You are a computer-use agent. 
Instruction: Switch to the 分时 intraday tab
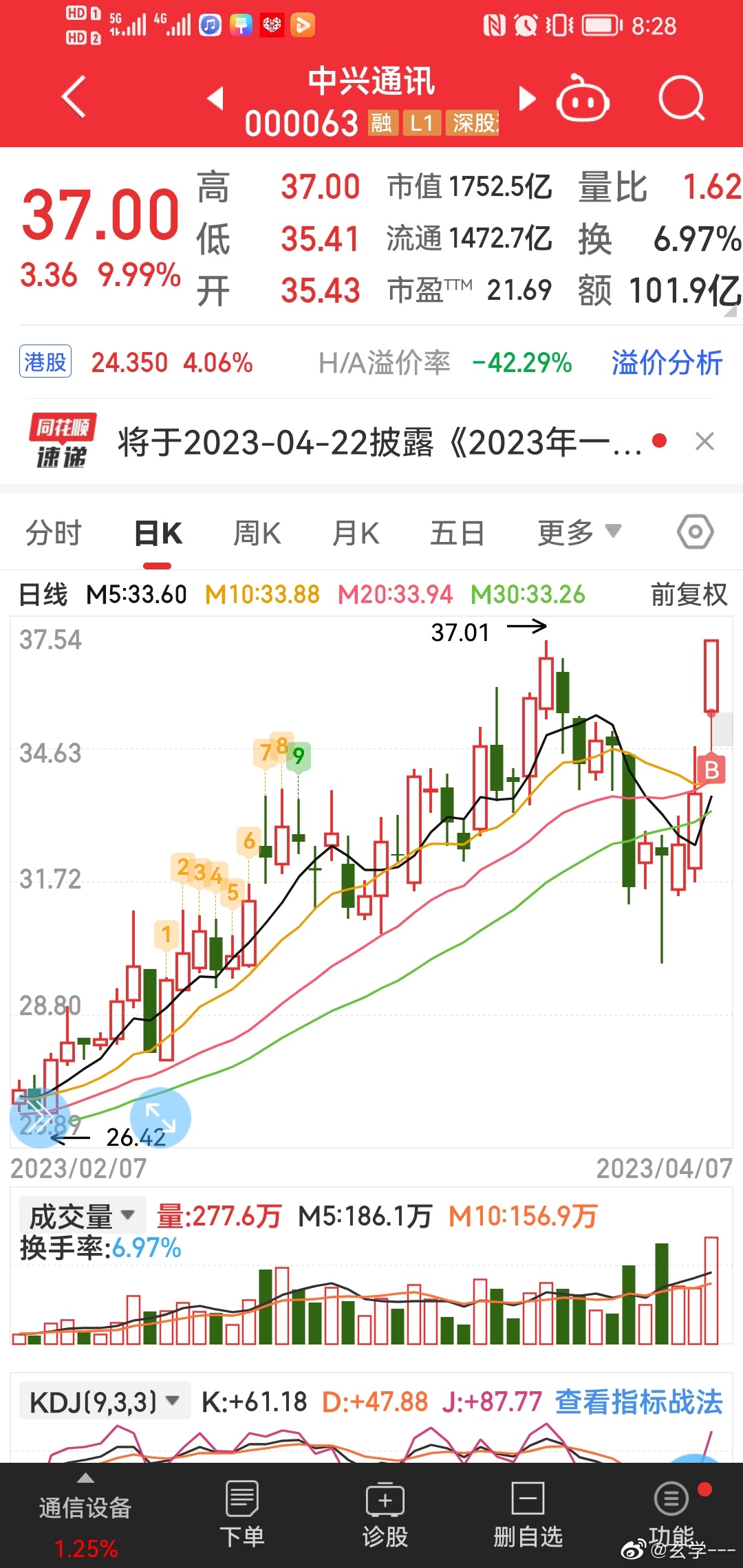click(54, 531)
